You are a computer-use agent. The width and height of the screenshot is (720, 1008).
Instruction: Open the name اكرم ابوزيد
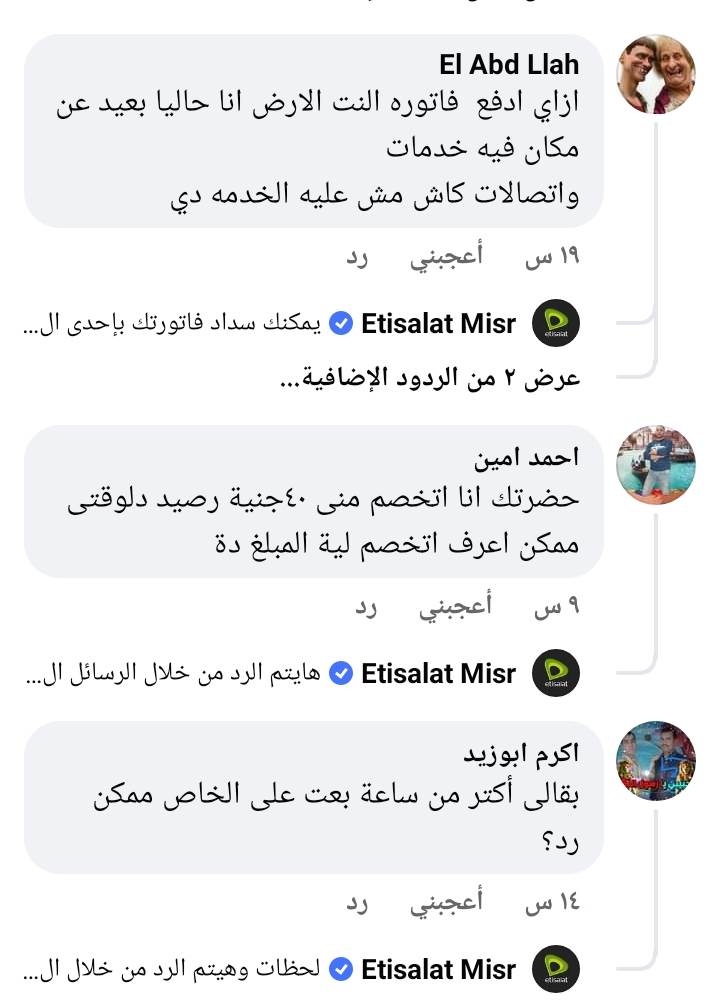pyautogui.click(x=526, y=754)
